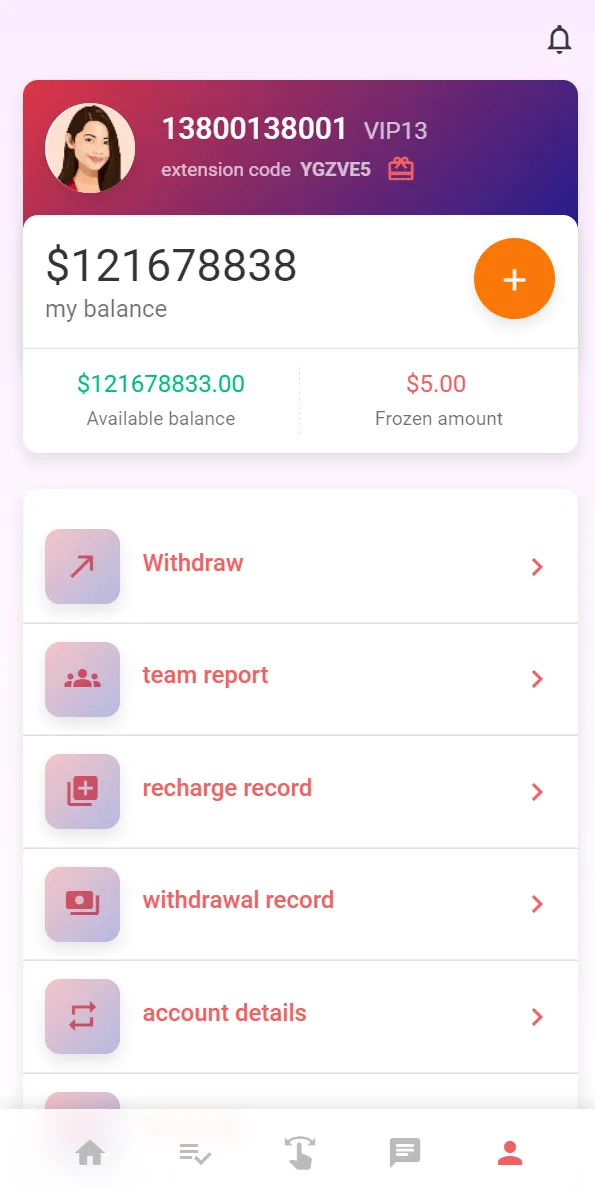Screen dimensions: 595x1190
Task: View recharge record
Action: tap(301, 792)
